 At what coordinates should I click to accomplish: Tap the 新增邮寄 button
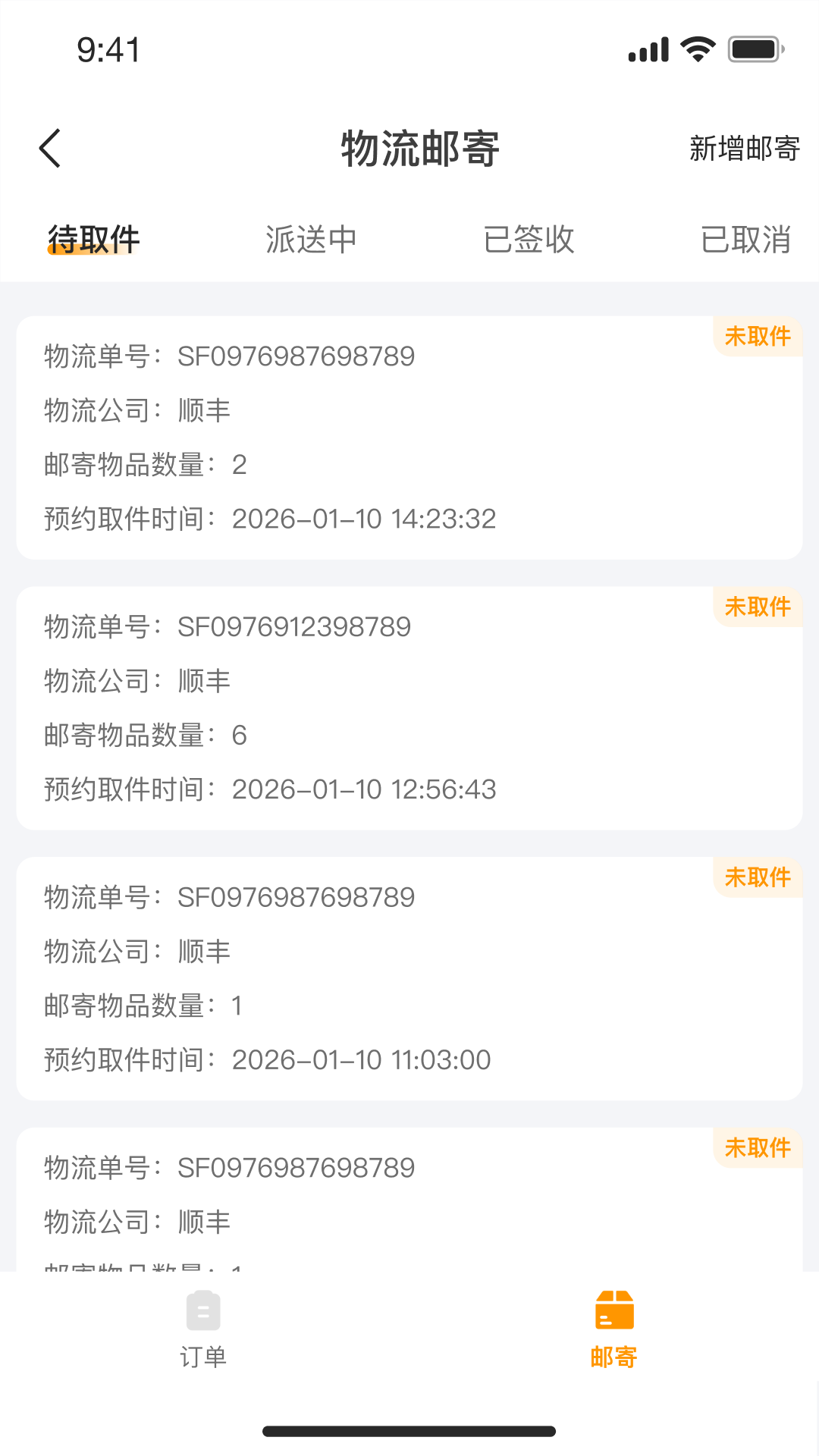tap(744, 149)
